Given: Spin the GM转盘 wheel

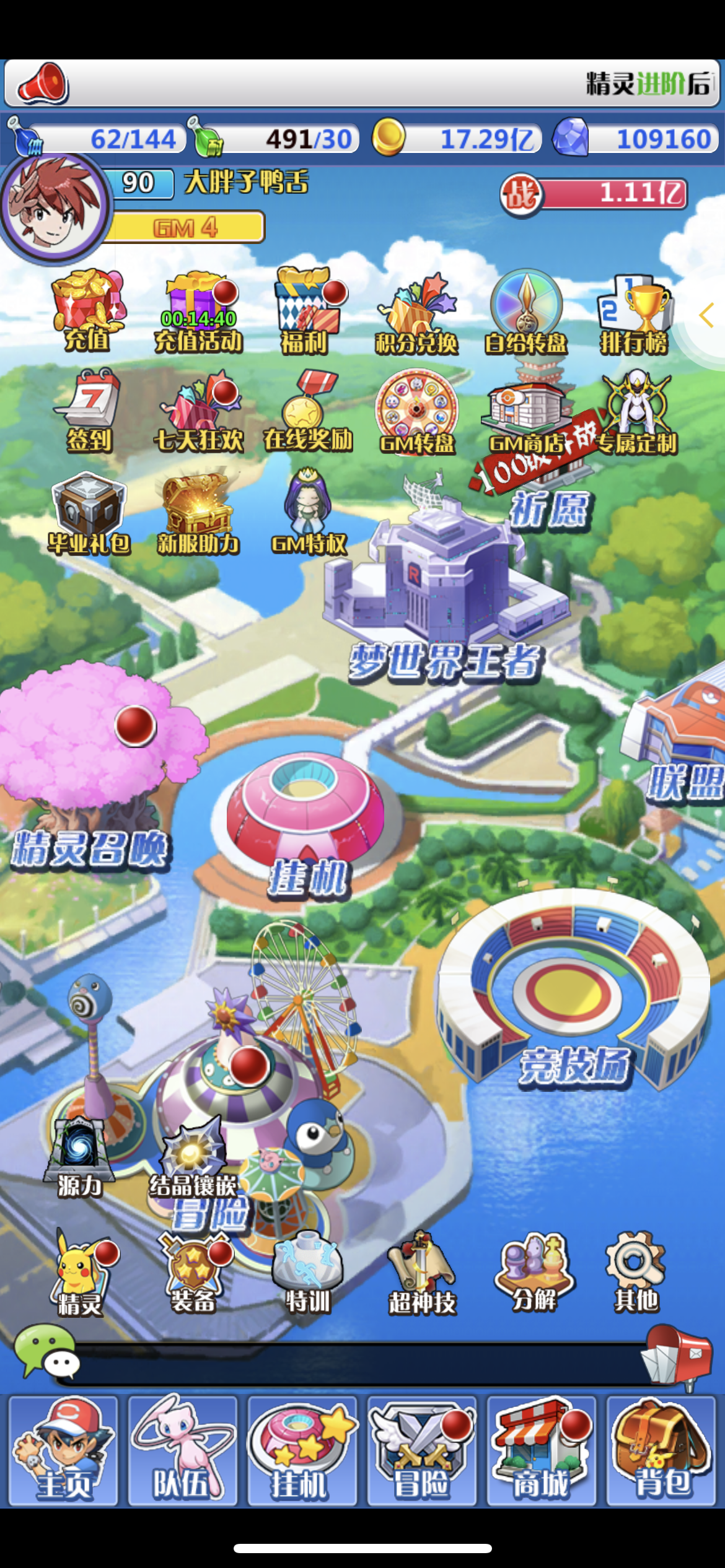Looking at the screenshot, I should click(417, 410).
